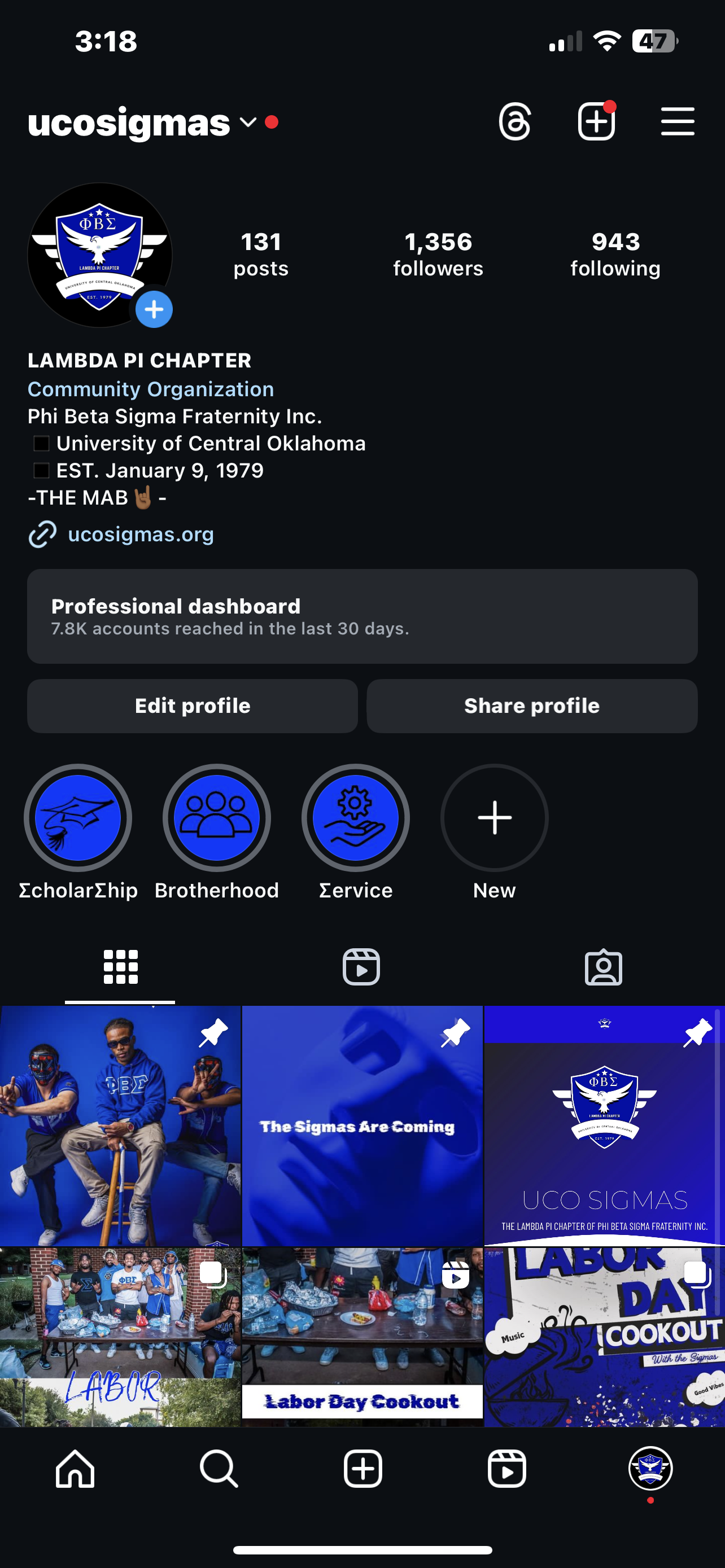Open the pinned 'The Sigmas Are Coming' post

tap(362, 1126)
